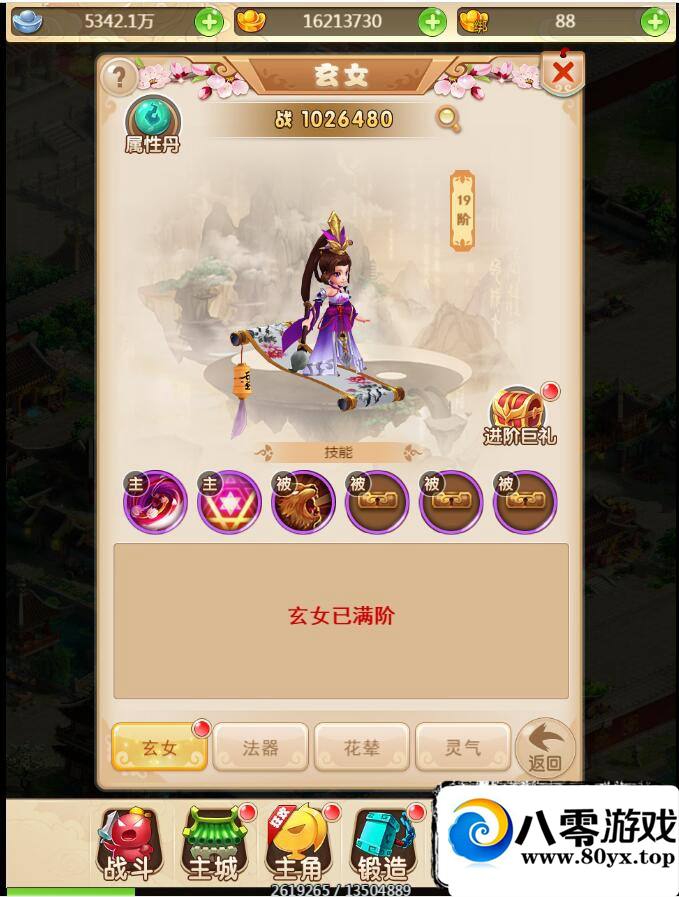Open the 战斗 menu
Screen dimensions: 679x897
point(129,845)
